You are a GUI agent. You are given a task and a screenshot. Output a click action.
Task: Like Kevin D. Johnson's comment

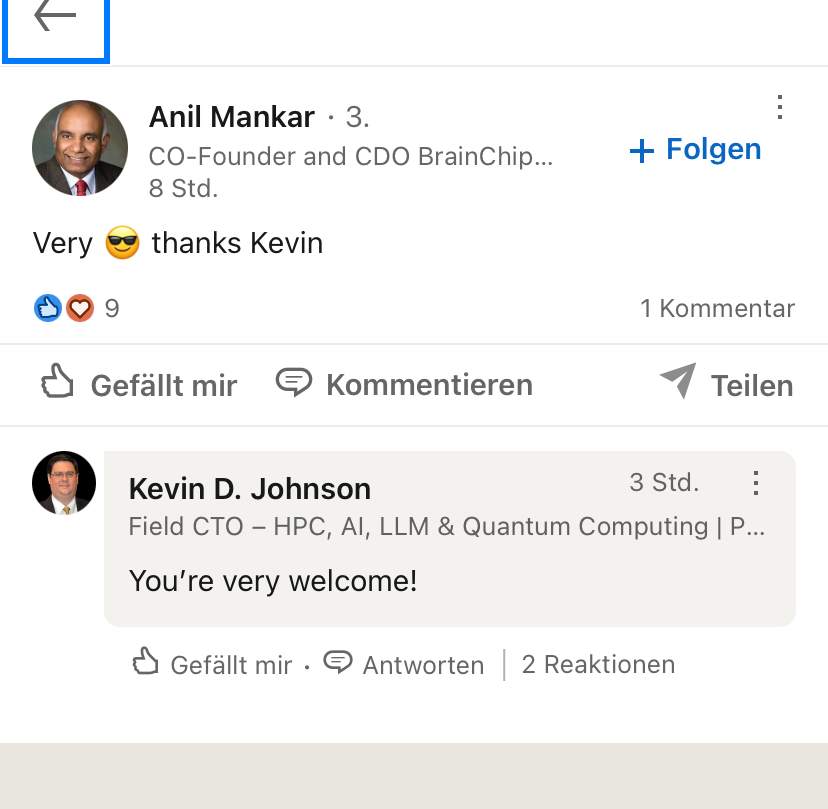click(213, 664)
